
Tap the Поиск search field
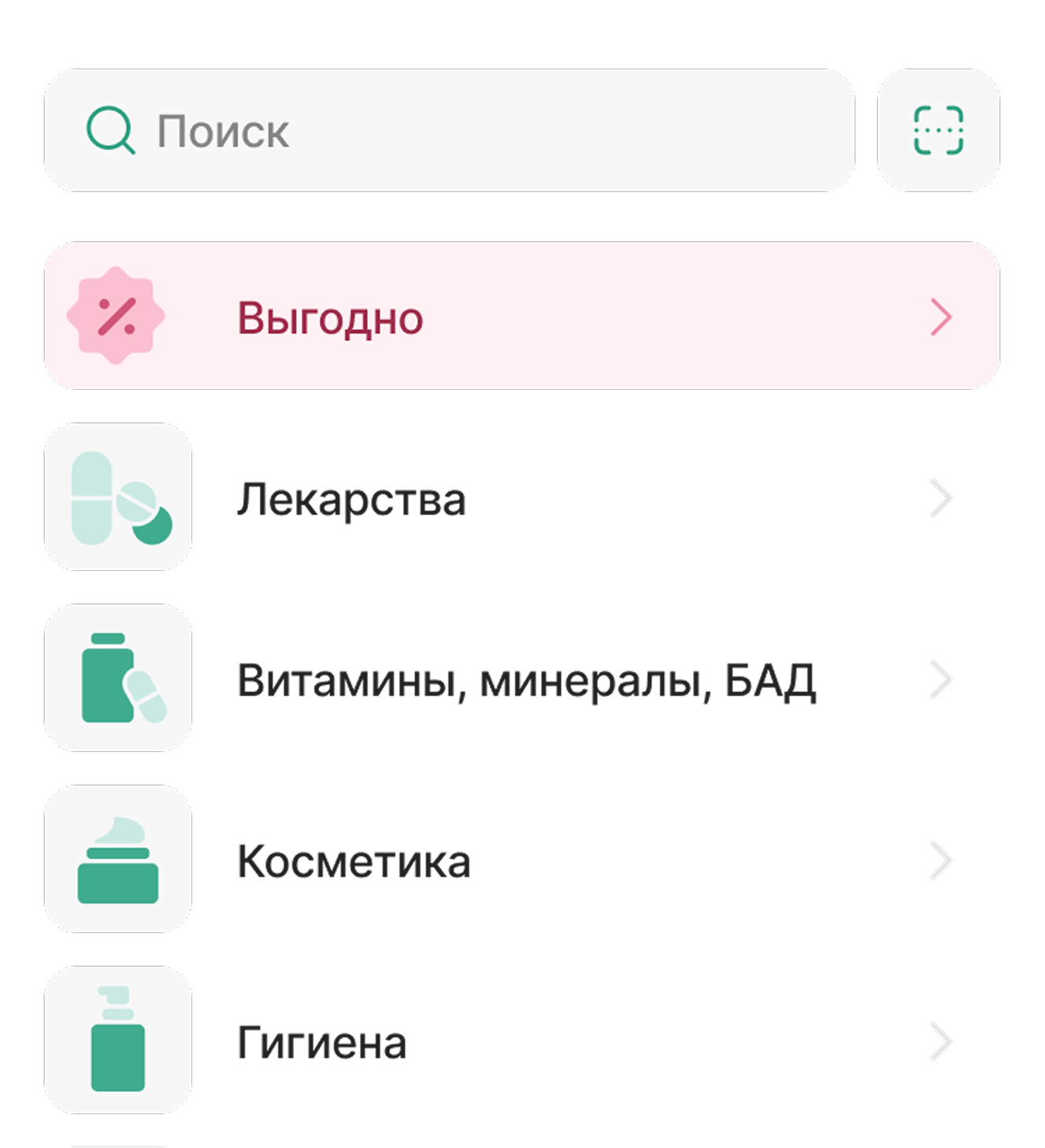[449, 131]
